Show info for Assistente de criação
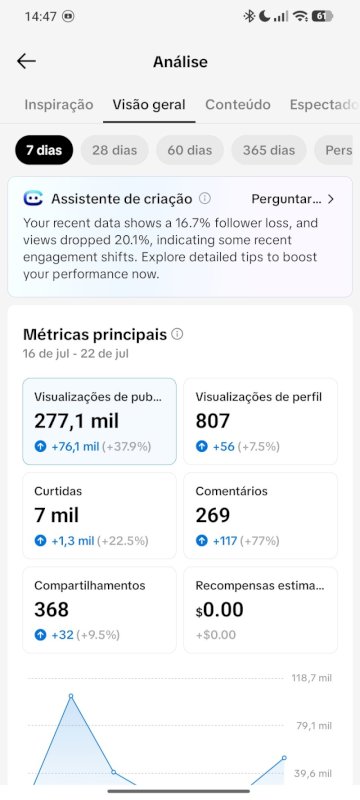Screen dimensions: 360x800 (x=204, y=198)
